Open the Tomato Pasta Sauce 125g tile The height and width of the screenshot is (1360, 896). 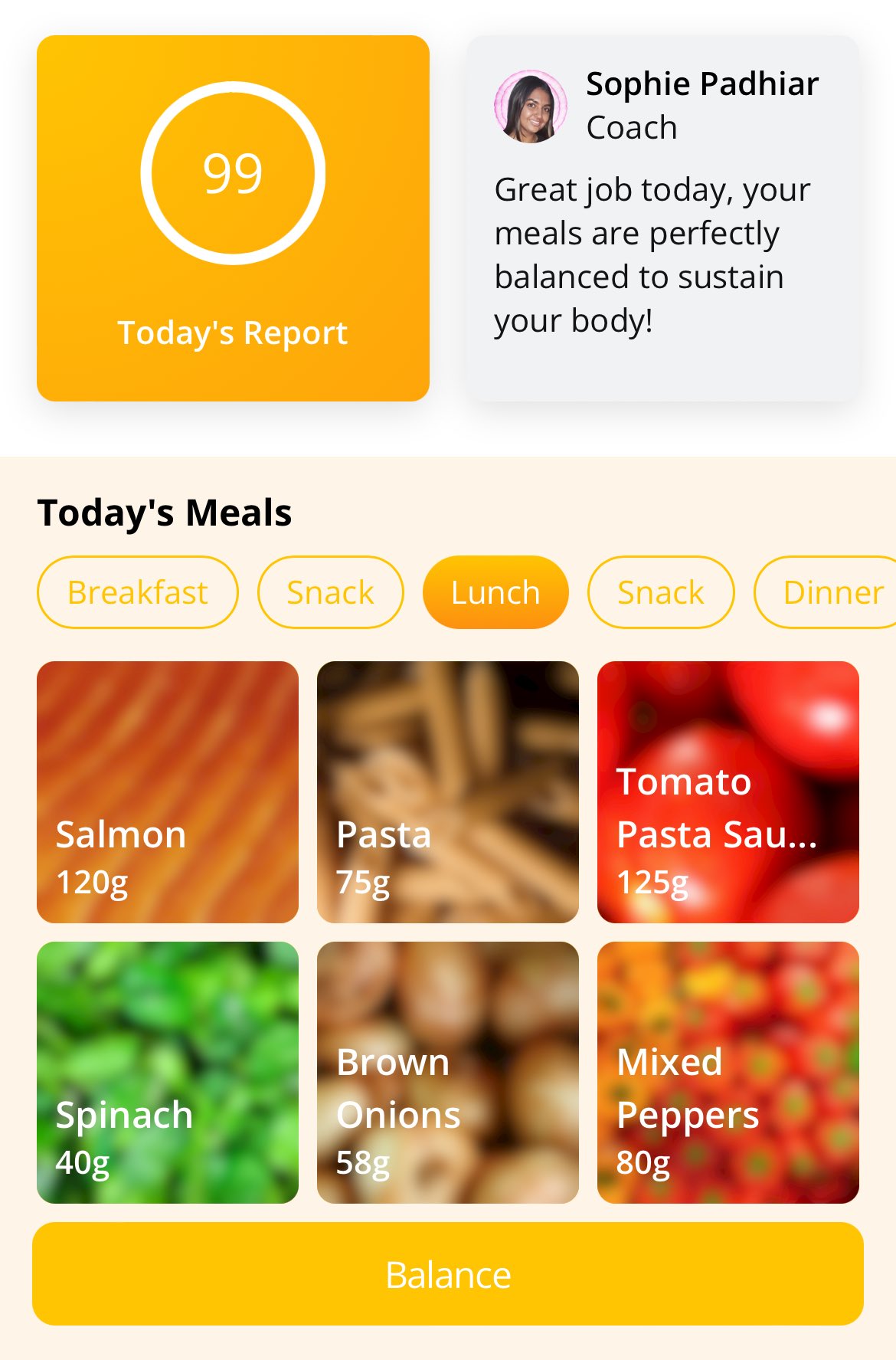[728, 792]
